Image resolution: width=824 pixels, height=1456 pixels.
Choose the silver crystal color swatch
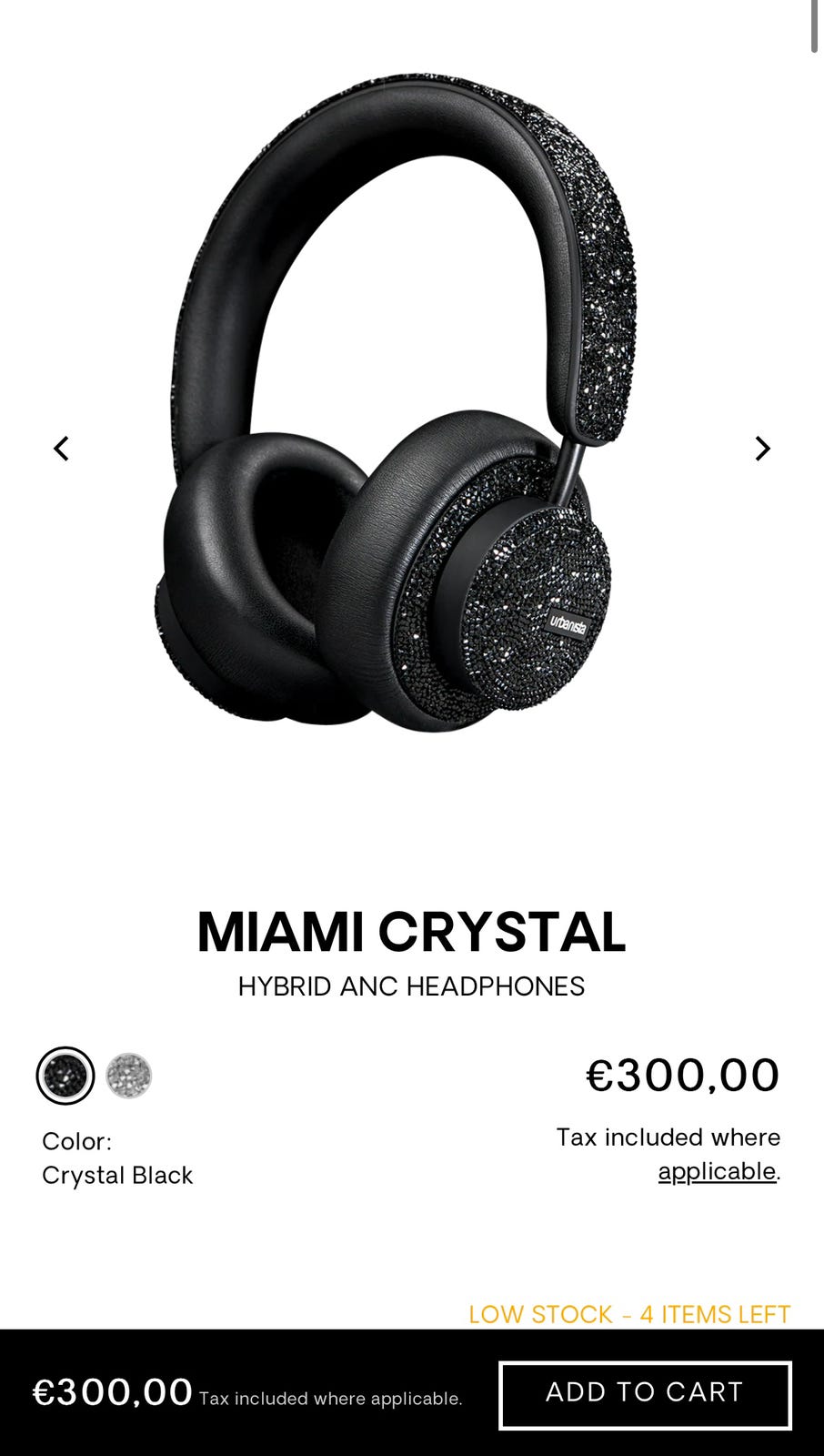coord(128,1076)
